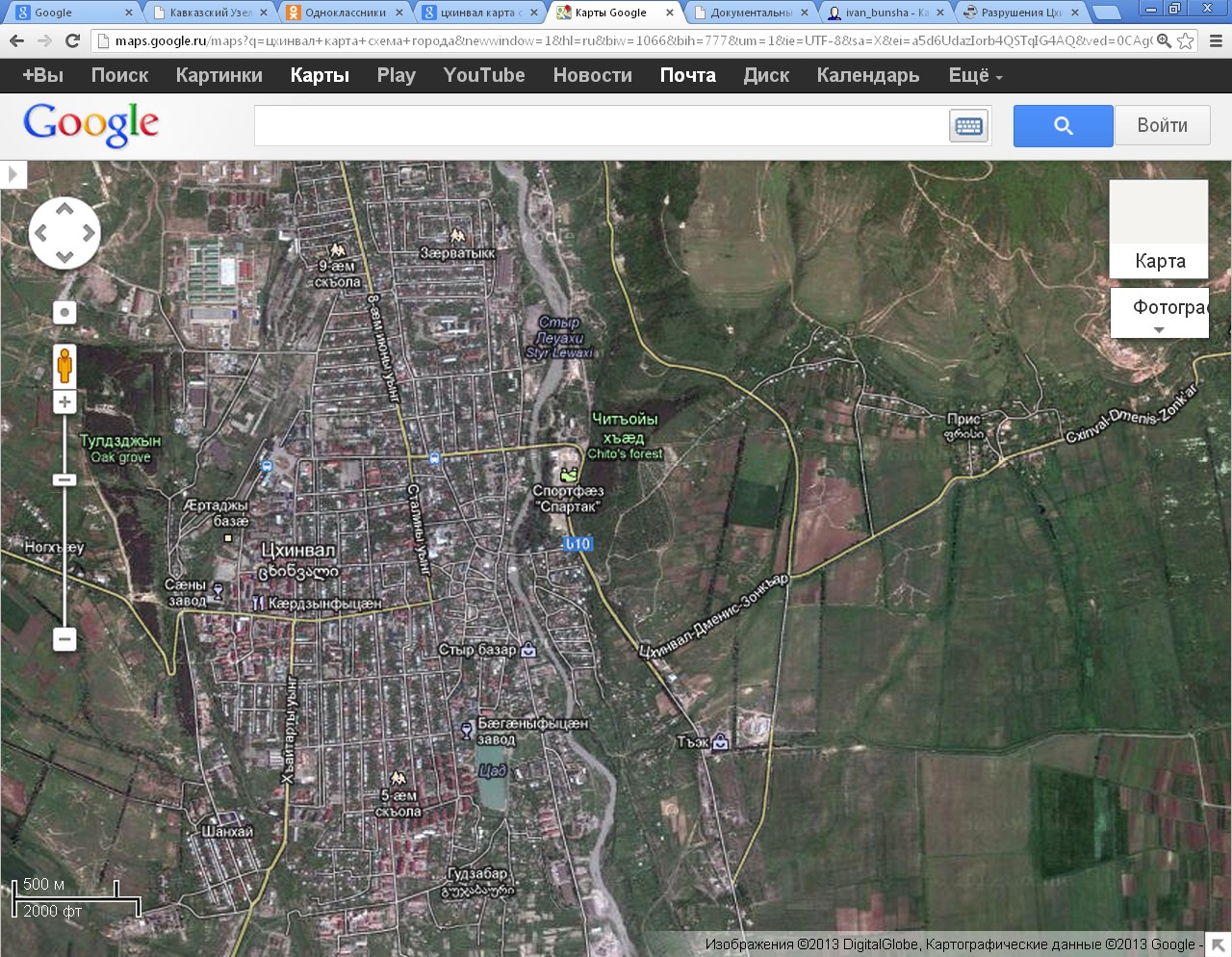1232x957 pixels.
Task: Open the Фотографии layer dropdown
Action: pos(1159,314)
